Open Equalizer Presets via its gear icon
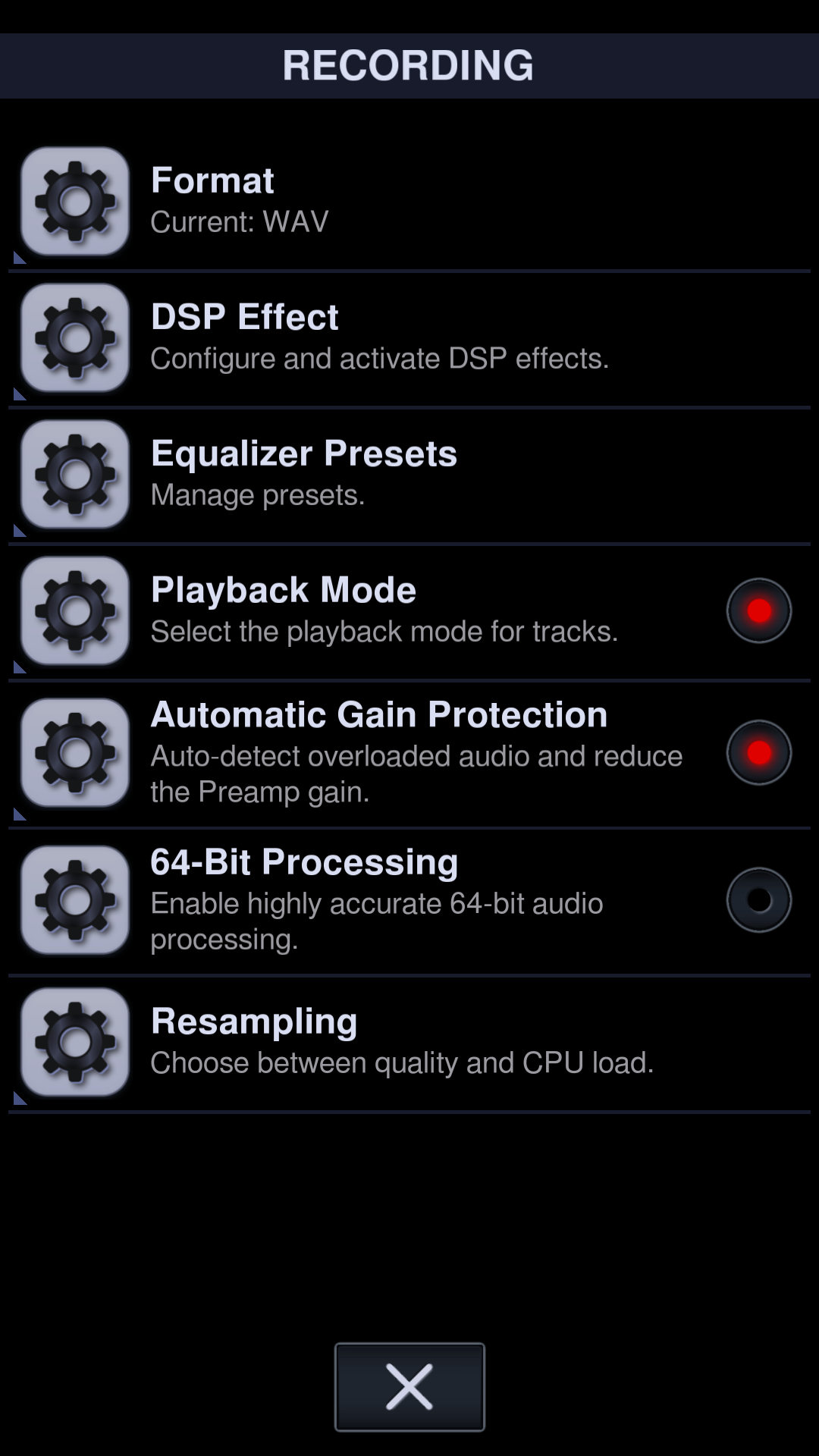This screenshot has height=1456, width=819. (x=74, y=474)
